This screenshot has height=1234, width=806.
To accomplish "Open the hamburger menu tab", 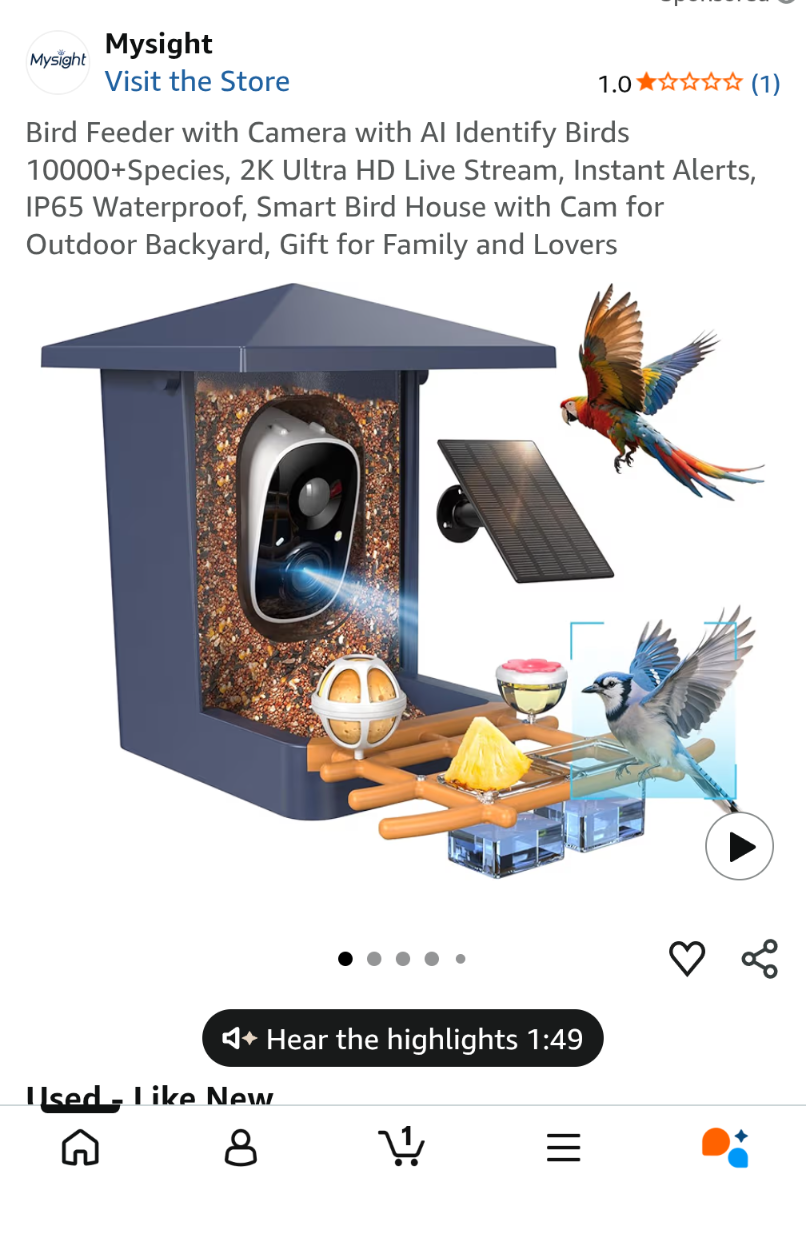I will [x=563, y=1147].
